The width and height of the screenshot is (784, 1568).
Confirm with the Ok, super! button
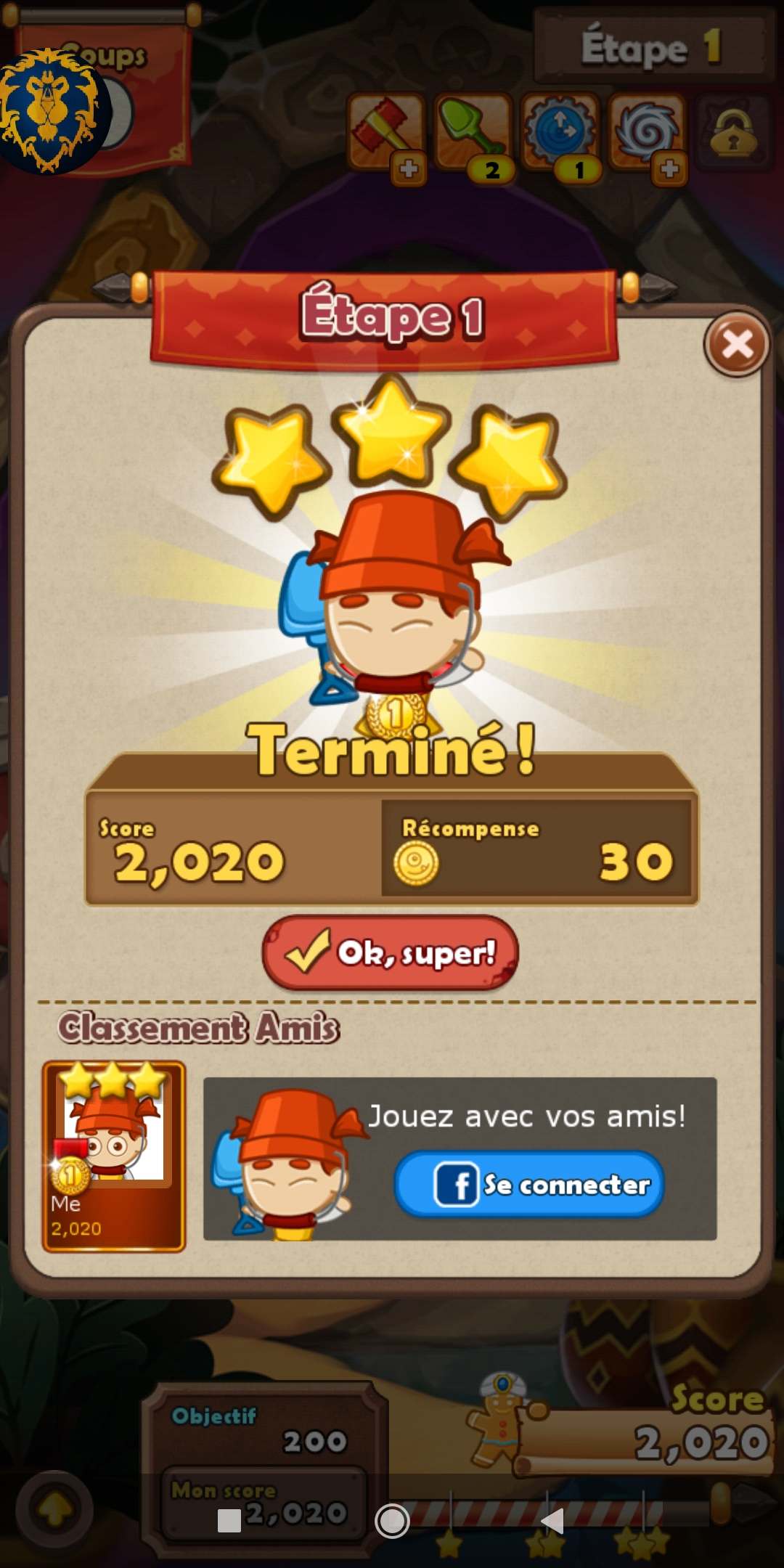[x=391, y=952]
